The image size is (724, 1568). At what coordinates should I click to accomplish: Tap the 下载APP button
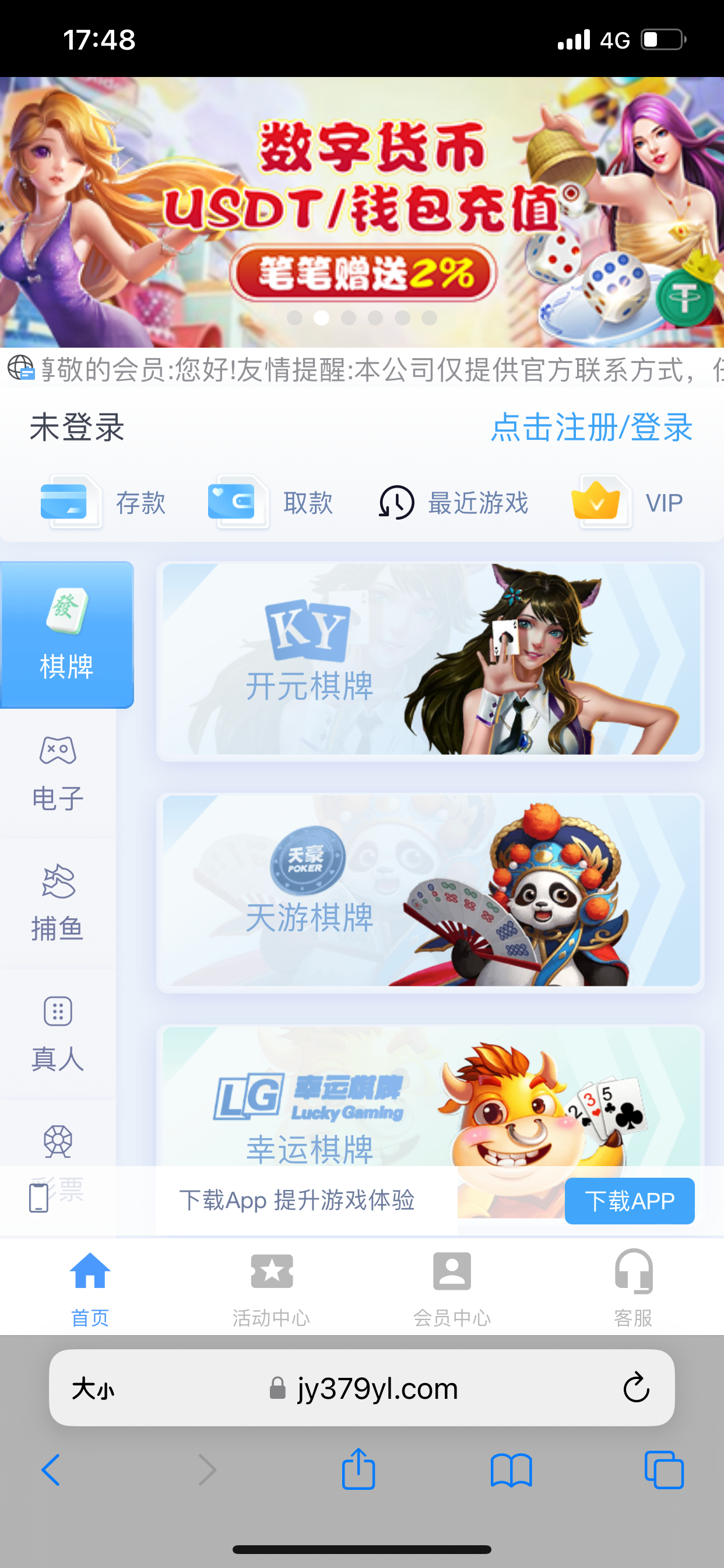[x=629, y=1201]
